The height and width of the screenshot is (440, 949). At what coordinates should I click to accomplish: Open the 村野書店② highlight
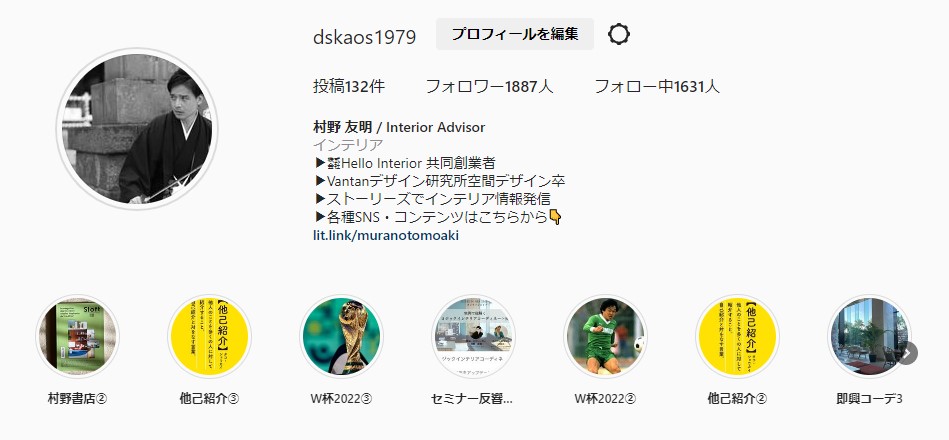(77, 336)
